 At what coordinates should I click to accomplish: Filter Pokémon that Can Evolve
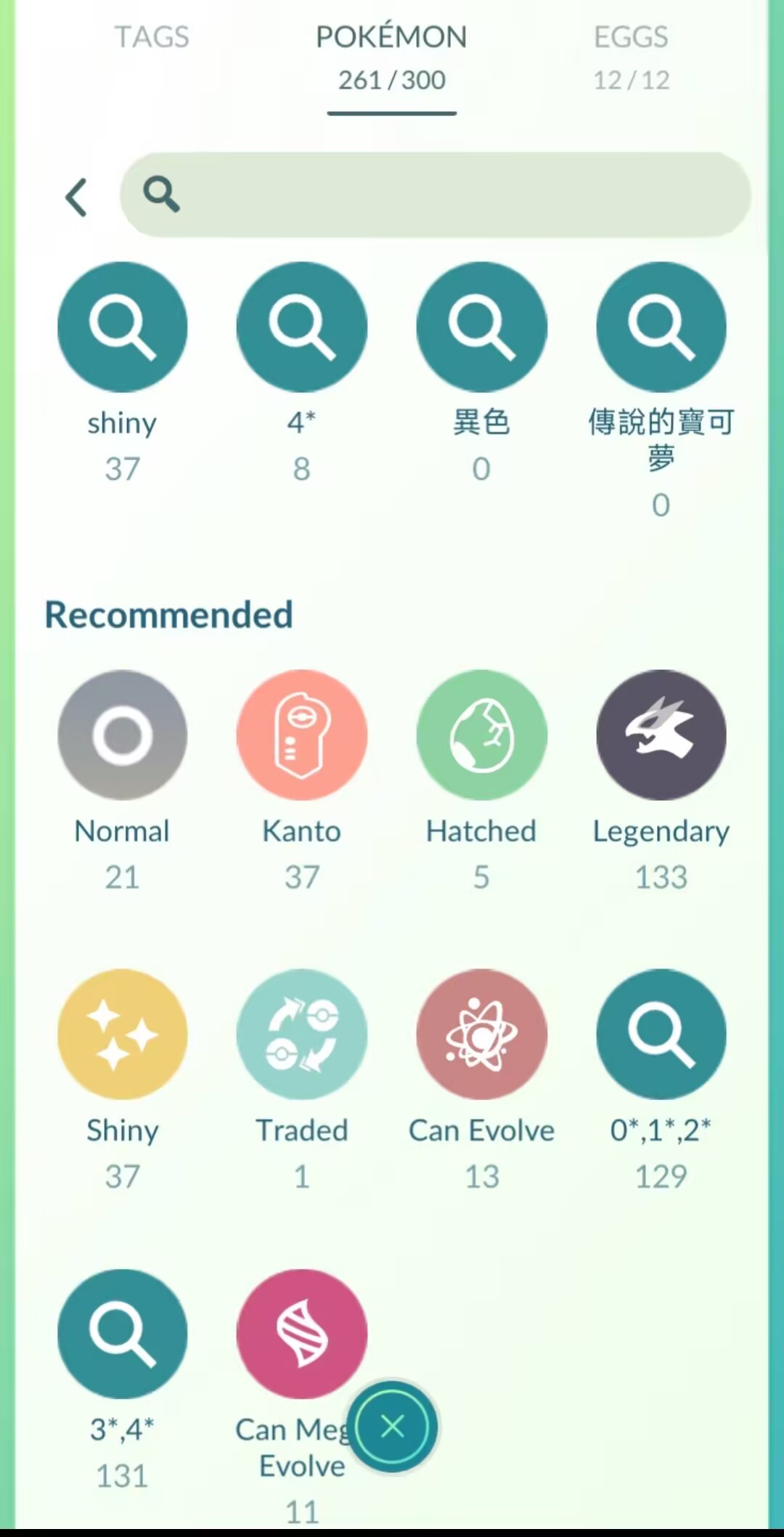[481, 1034]
